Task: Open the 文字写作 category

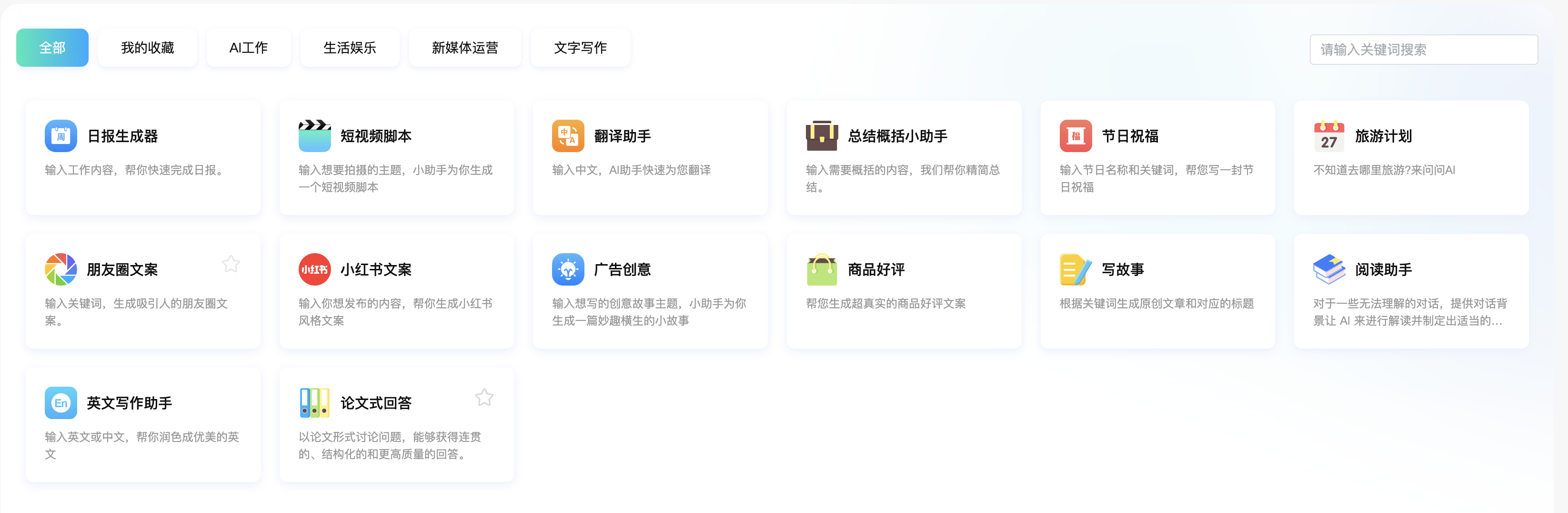Action: coord(580,48)
